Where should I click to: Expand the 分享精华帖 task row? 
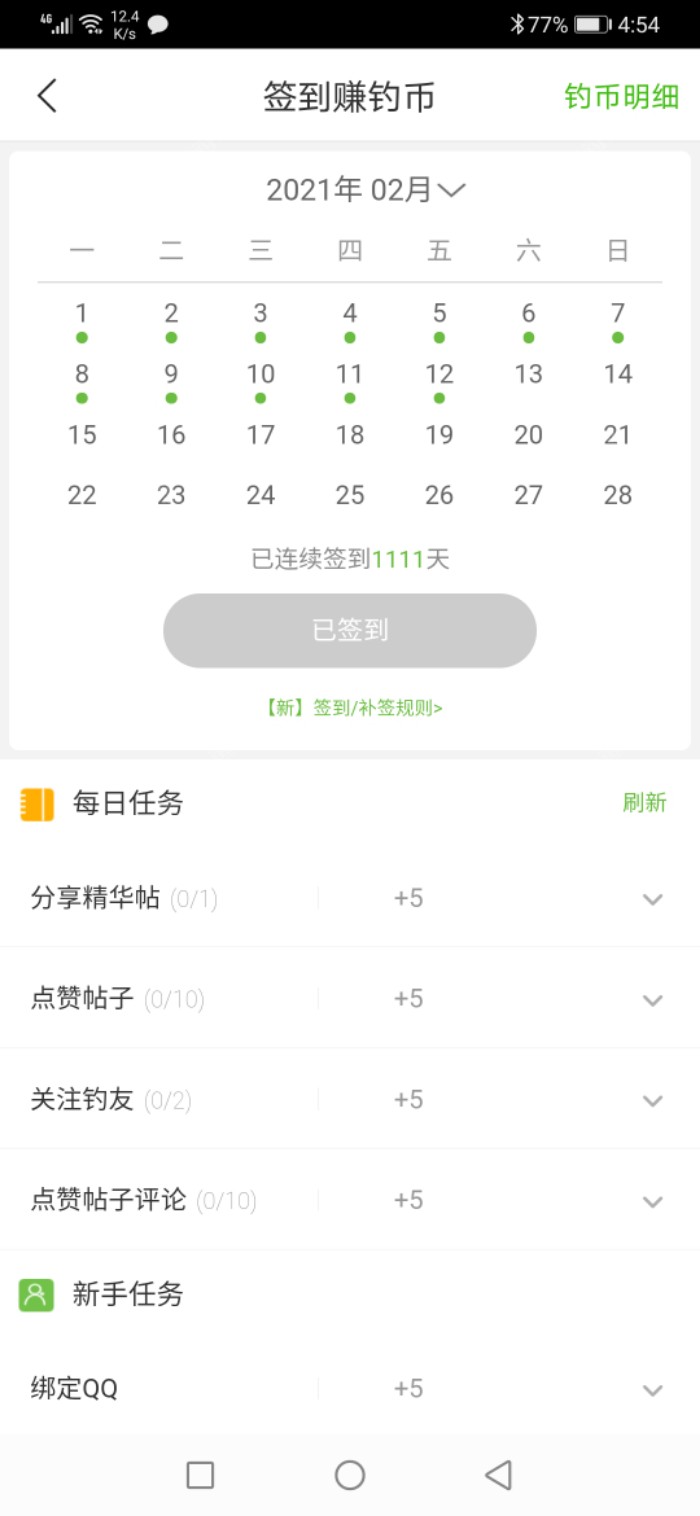coord(652,899)
